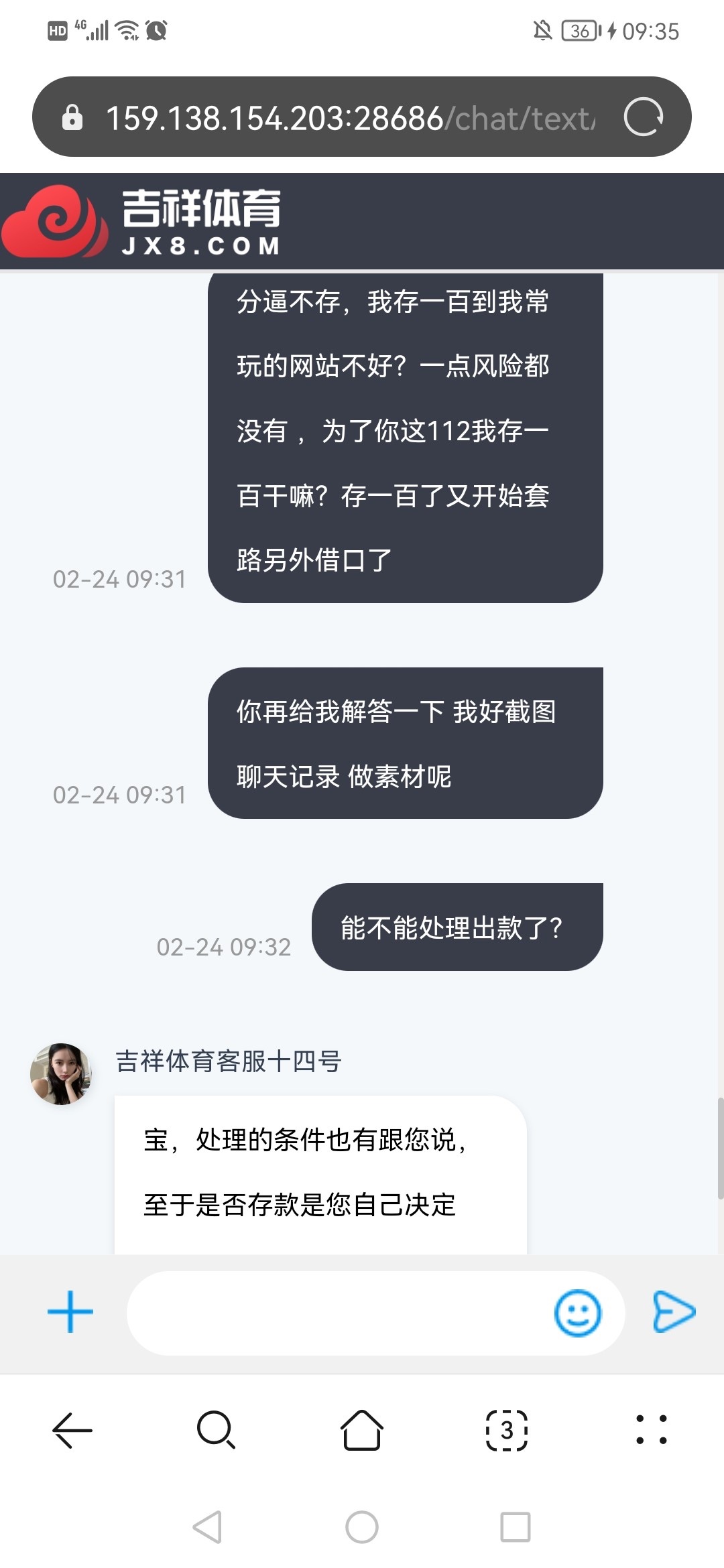The image size is (724, 1568).
Task: Tap the system recent apps square
Action: pos(516,1527)
